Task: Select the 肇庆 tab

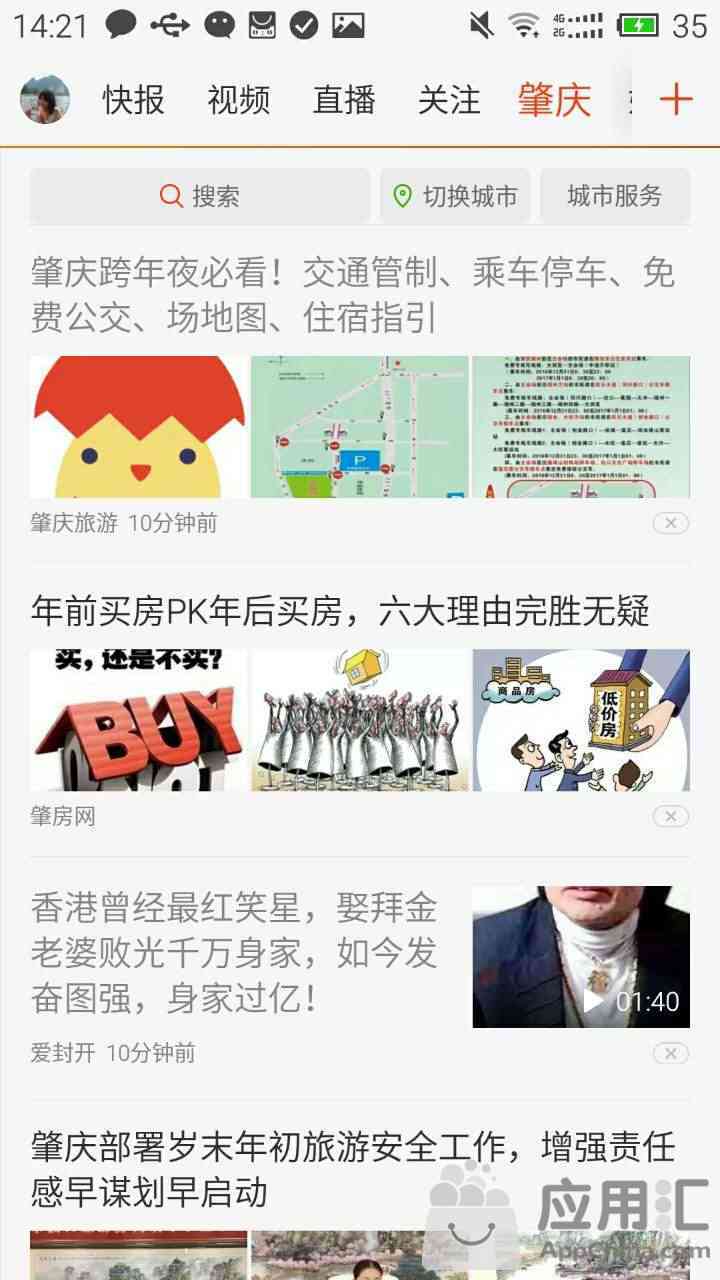Action: (x=554, y=100)
